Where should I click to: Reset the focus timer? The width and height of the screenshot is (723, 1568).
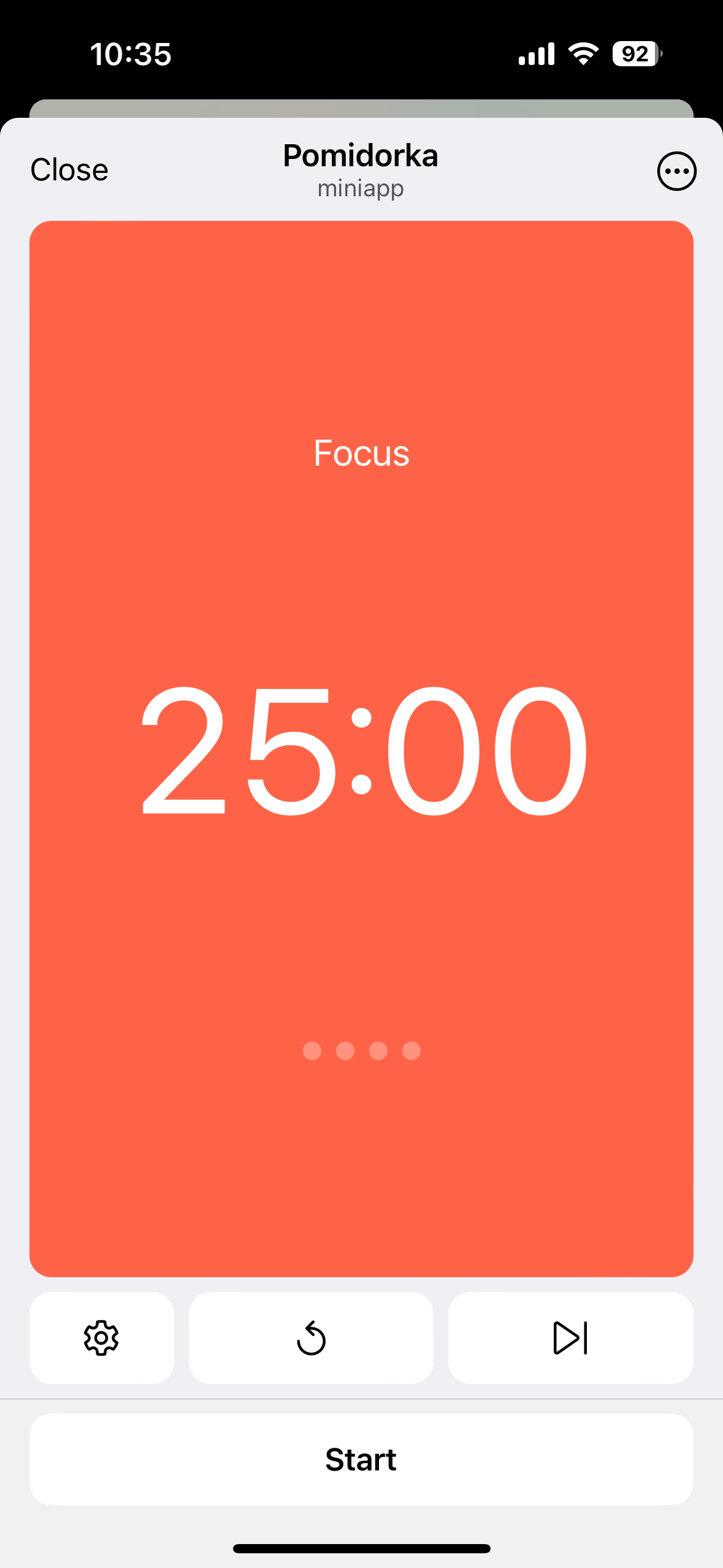tap(311, 1338)
